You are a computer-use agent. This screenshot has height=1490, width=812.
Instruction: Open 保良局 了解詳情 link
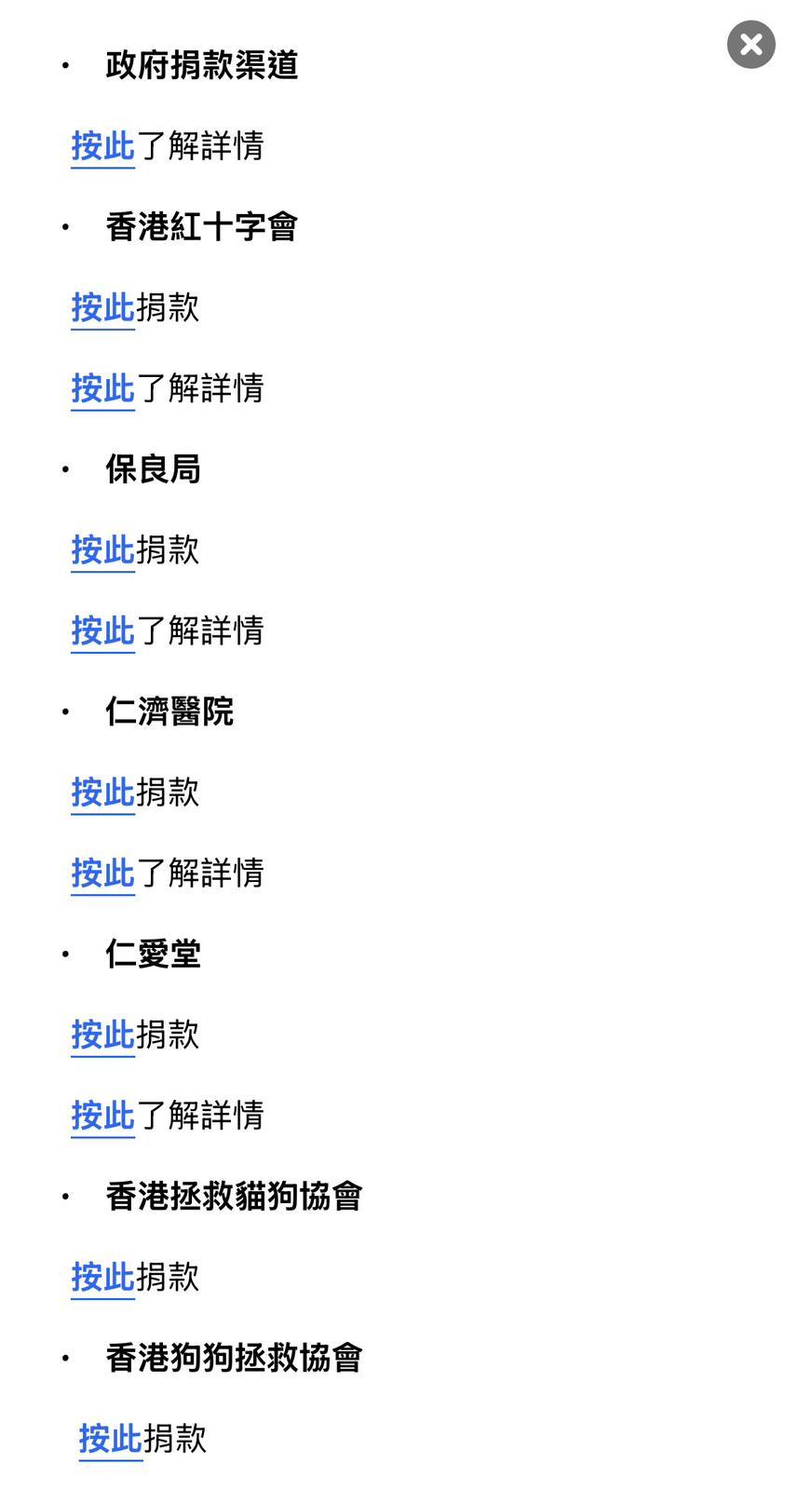point(102,631)
